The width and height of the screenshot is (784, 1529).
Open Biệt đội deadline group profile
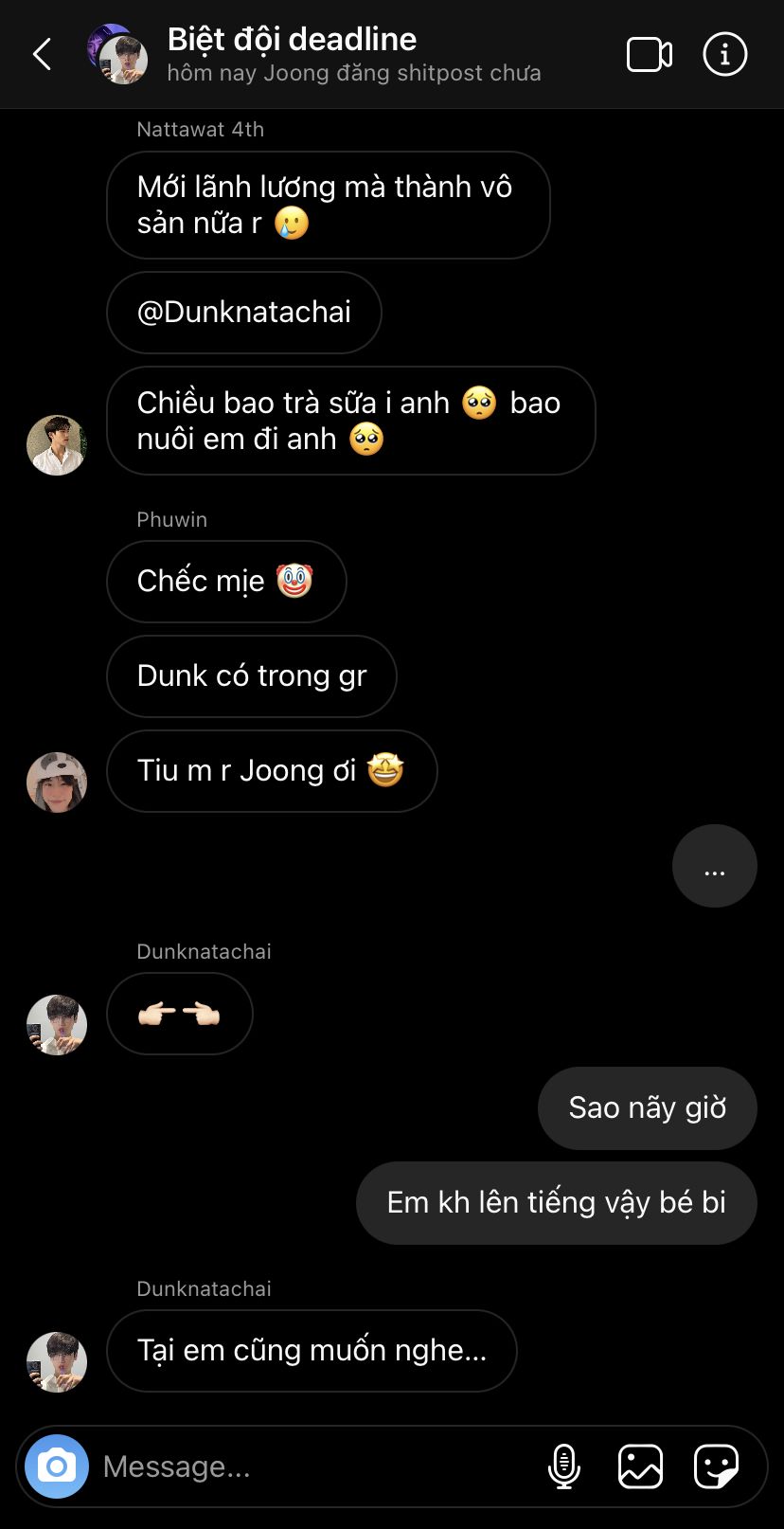pos(292,40)
